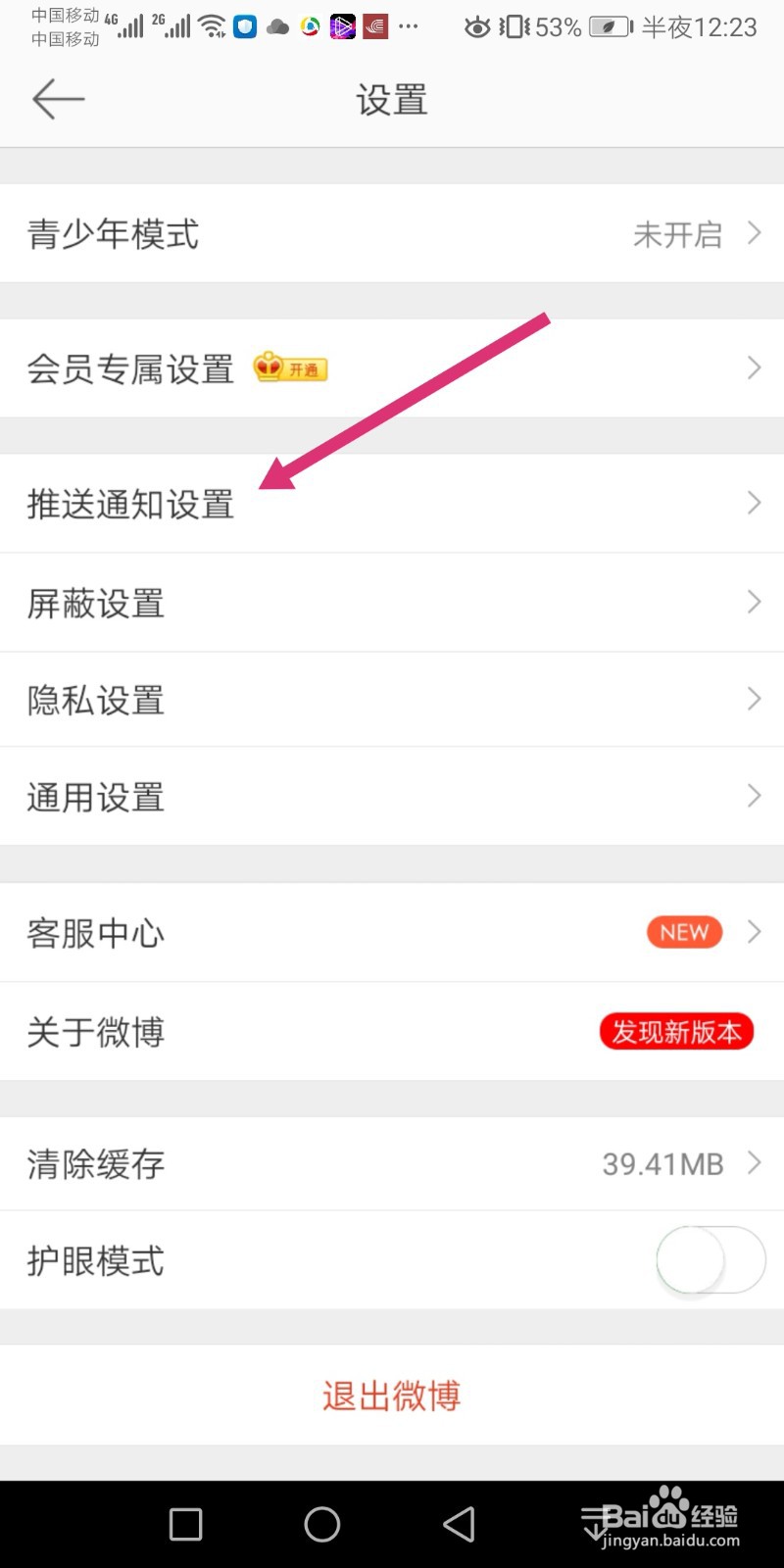Screen dimensions: 784x1568
Task: Tap the NEW badge beside 客服中心
Action: pyautogui.click(x=683, y=932)
